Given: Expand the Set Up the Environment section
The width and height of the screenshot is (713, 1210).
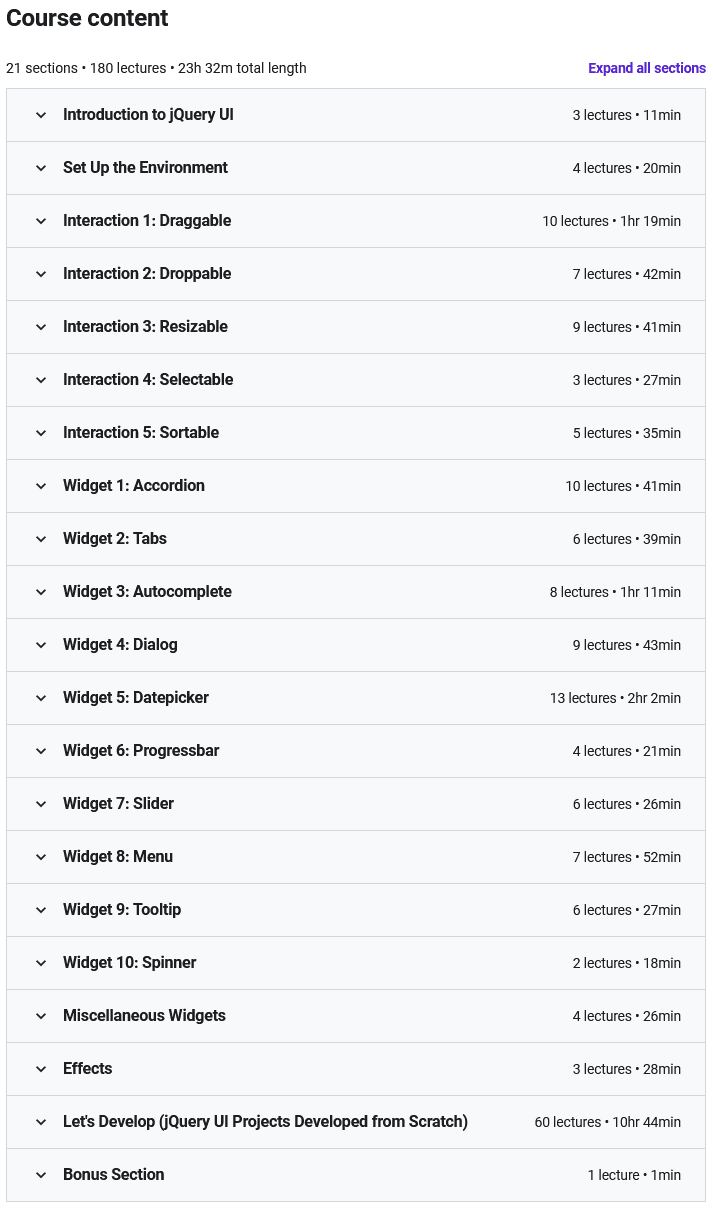Looking at the screenshot, I should (x=356, y=168).
